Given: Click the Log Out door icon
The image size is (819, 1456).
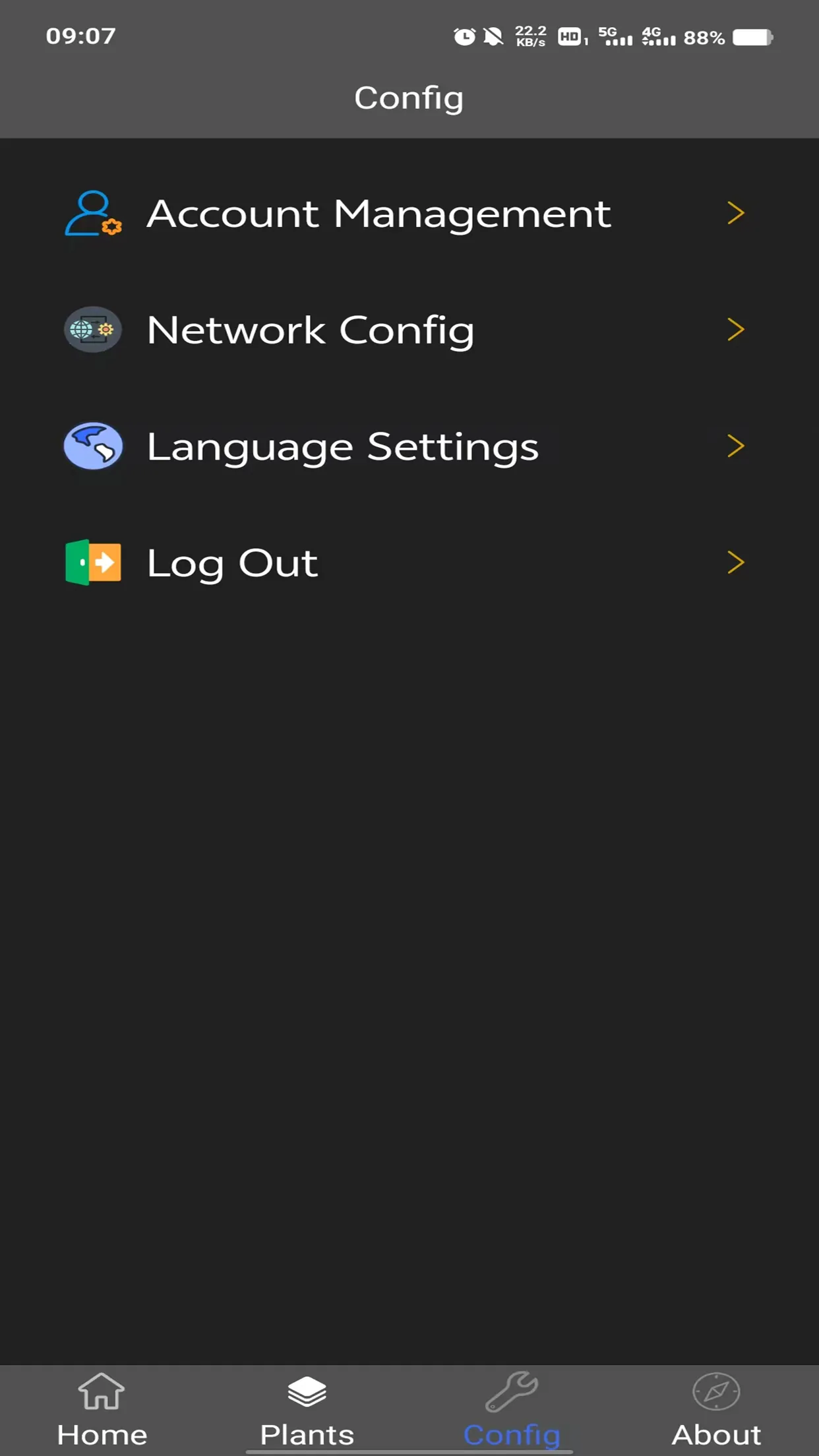Looking at the screenshot, I should coord(92,562).
